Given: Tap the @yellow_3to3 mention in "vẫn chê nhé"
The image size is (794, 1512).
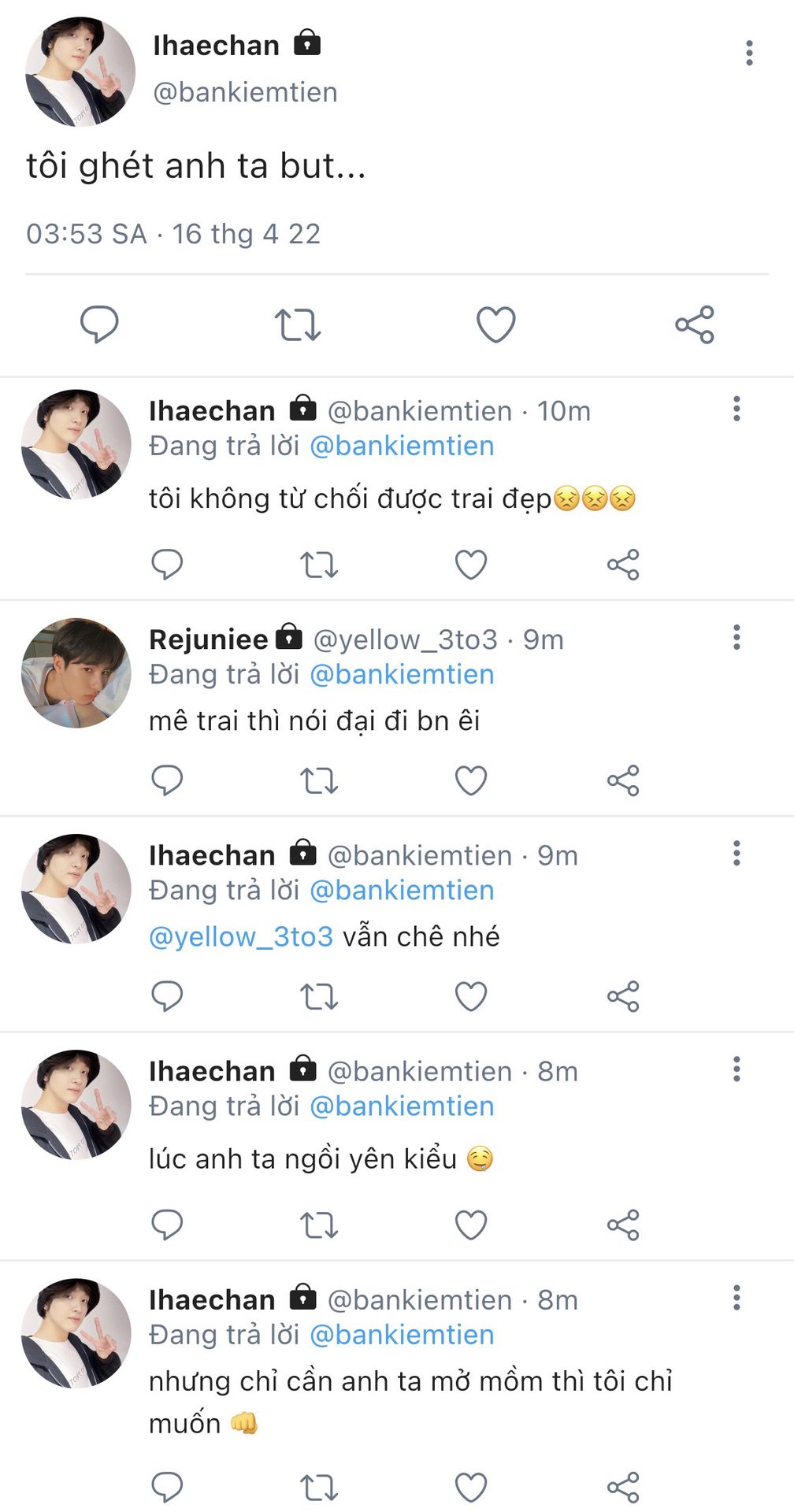Looking at the screenshot, I should [x=241, y=936].
